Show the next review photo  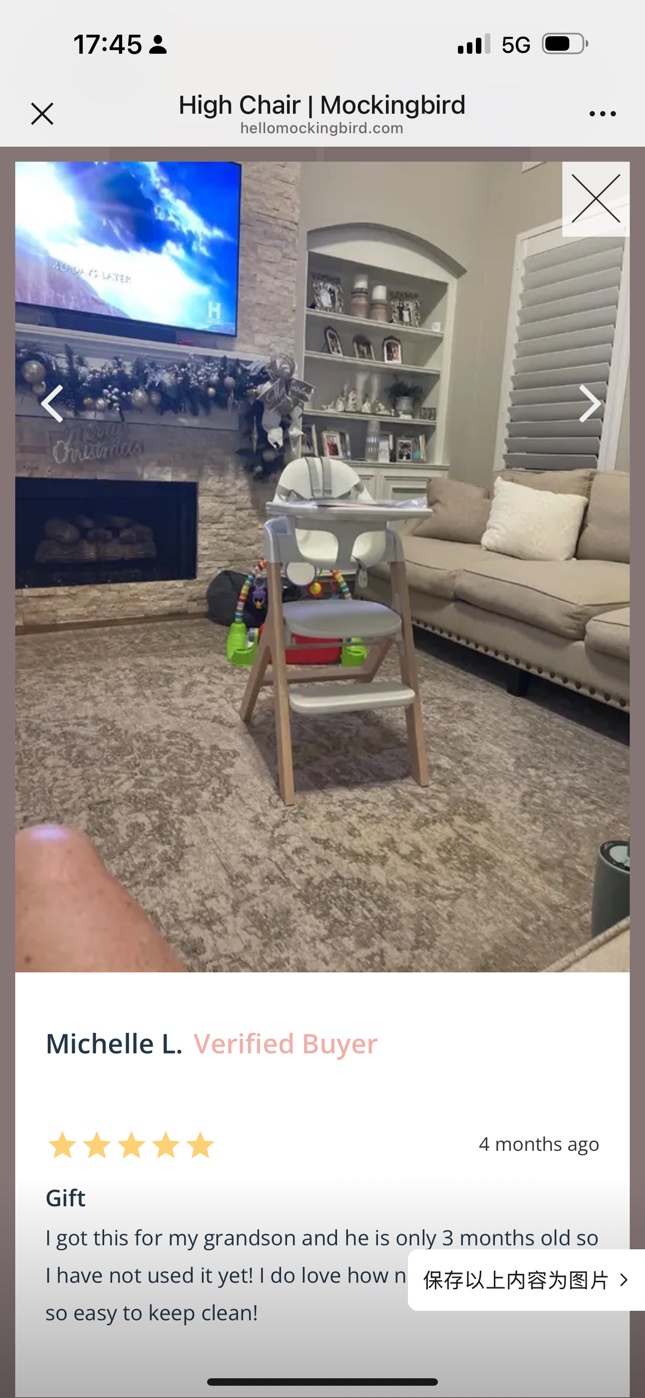point(590,404)
